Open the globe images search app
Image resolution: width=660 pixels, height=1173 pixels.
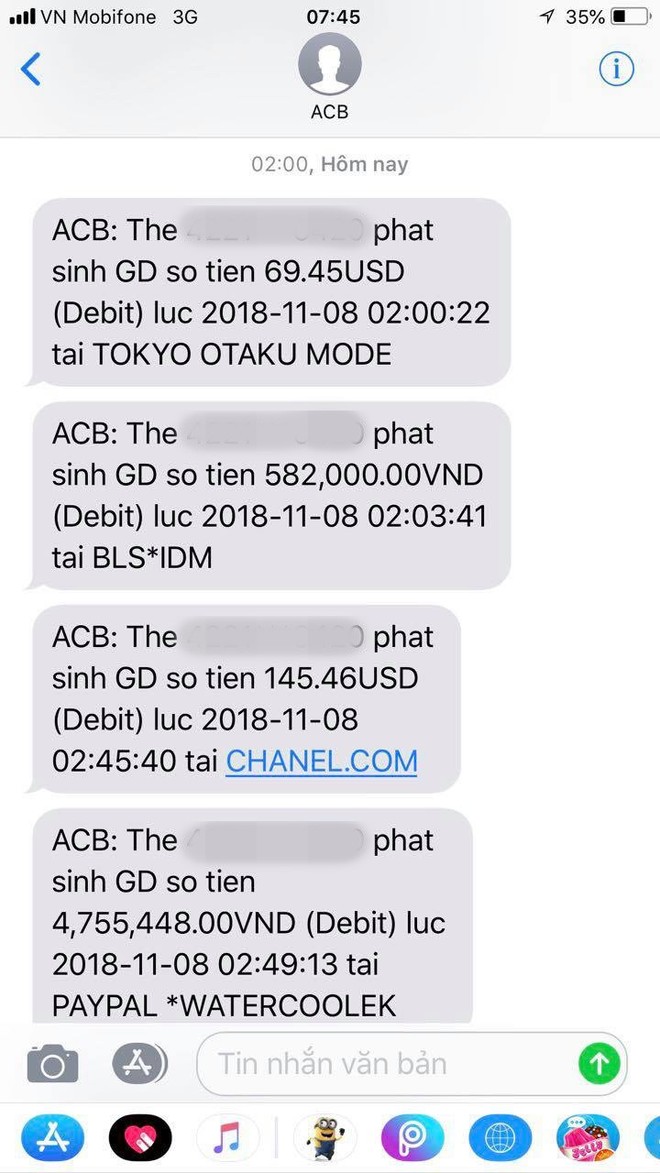point(500,1137)
